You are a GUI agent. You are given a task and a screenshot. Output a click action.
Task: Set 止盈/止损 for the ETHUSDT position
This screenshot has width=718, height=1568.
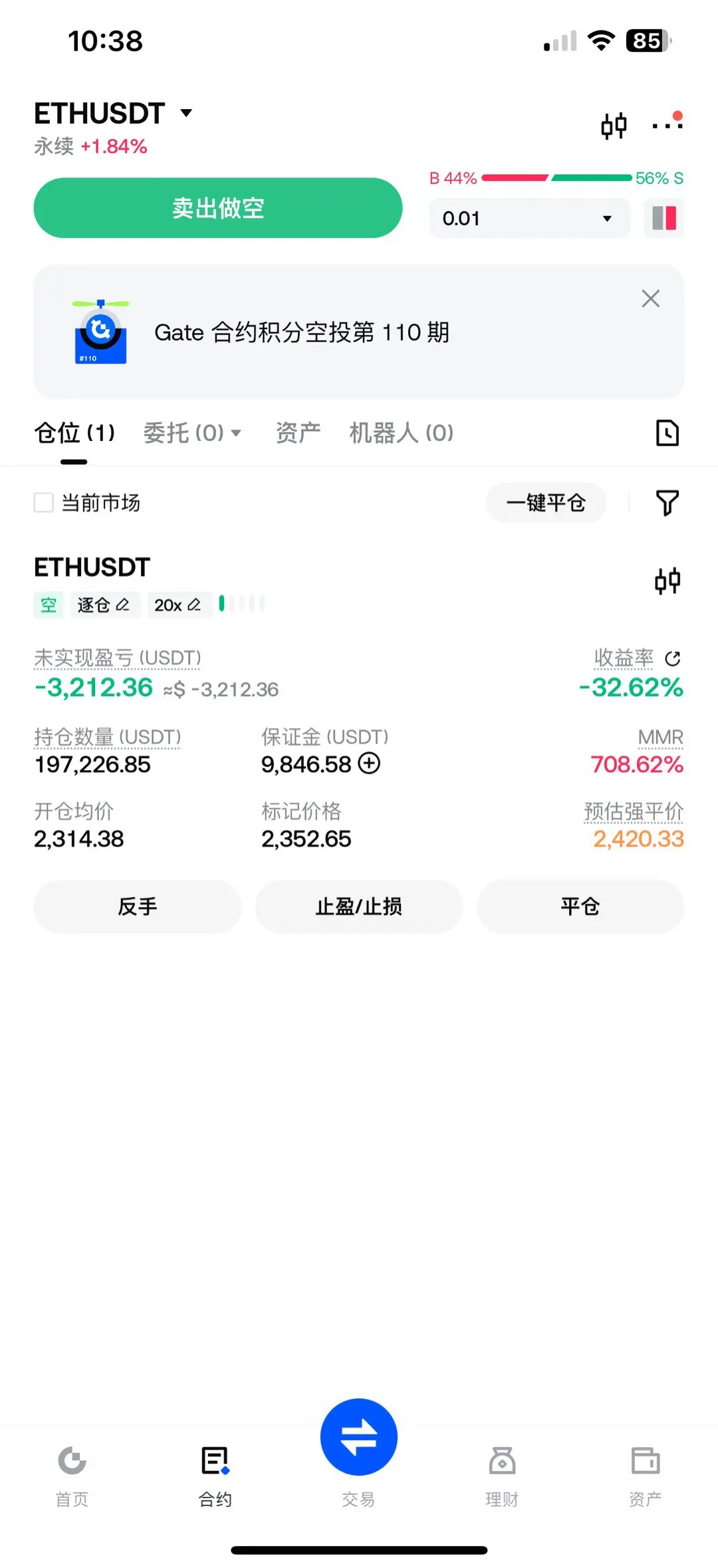tap(358, 906)
